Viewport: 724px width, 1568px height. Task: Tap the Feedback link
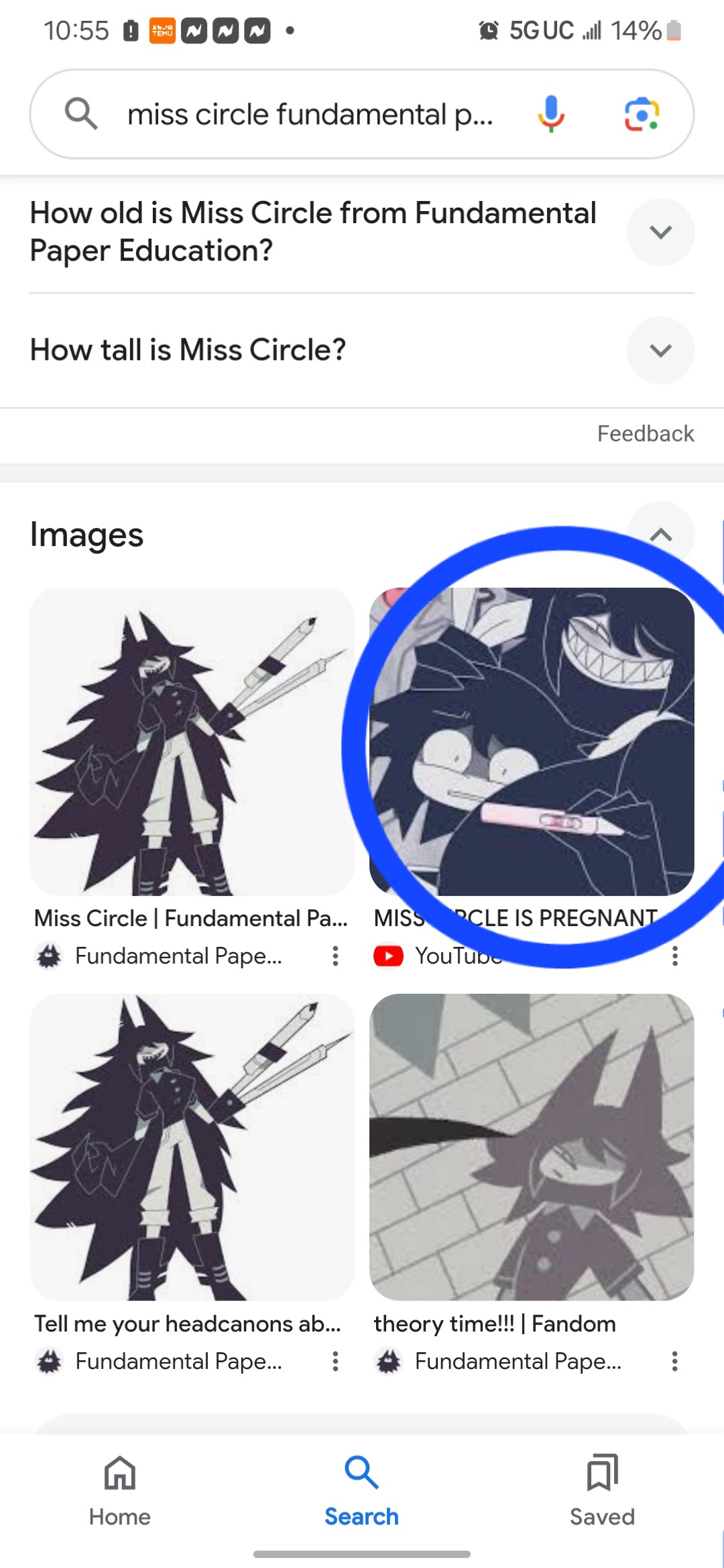(645, 434)
